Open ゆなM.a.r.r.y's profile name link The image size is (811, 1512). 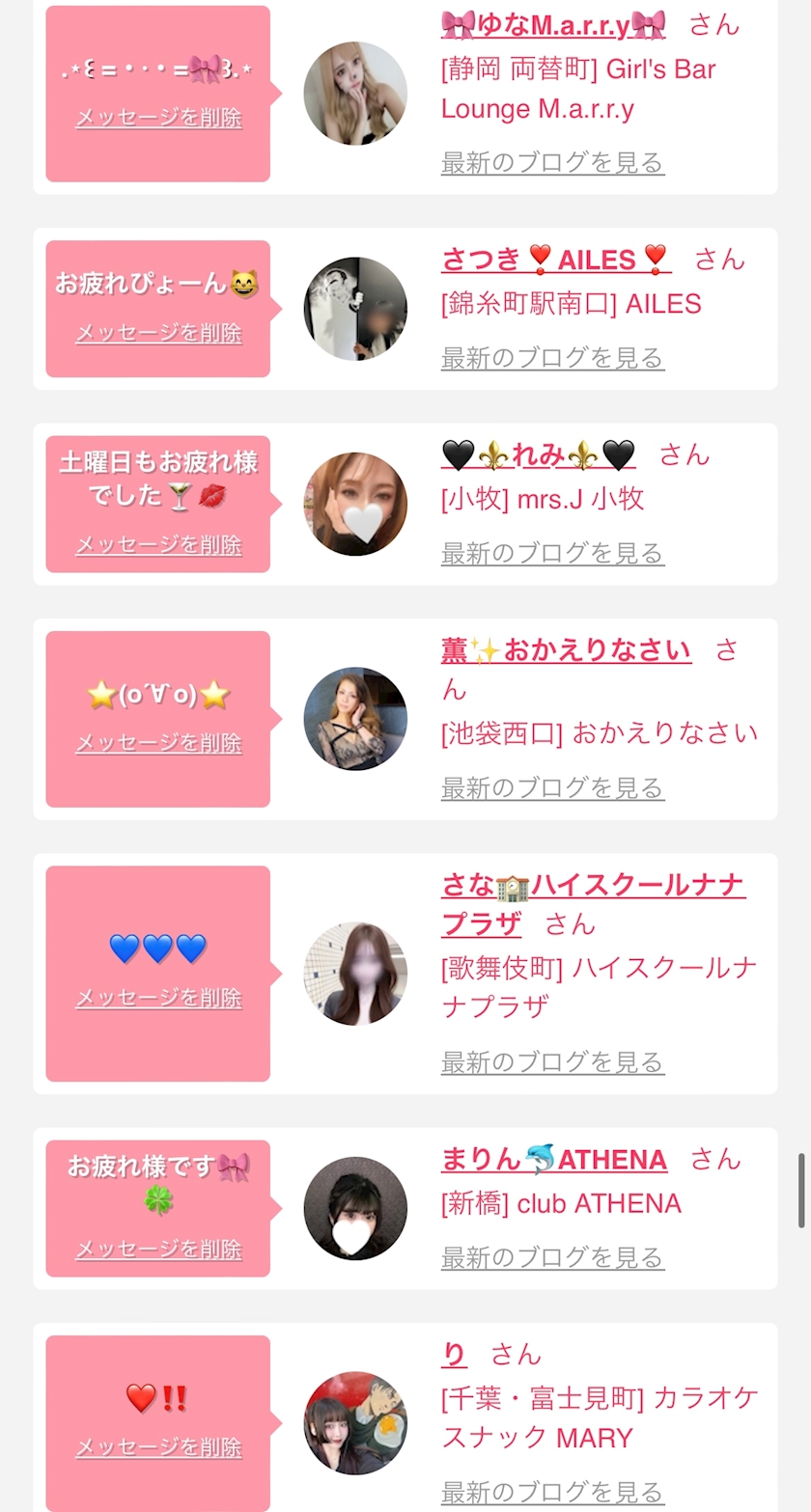pos(552,23)
